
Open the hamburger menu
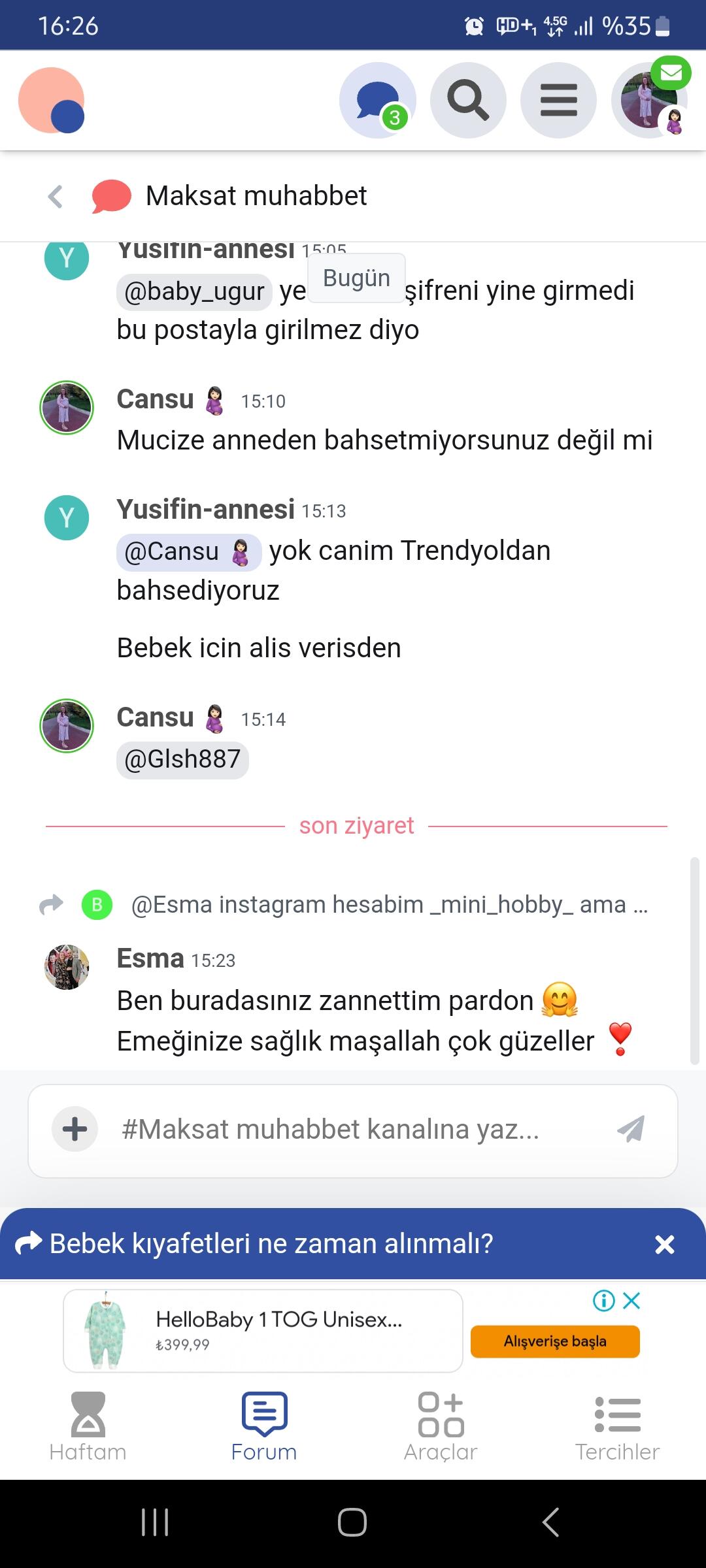558,101
